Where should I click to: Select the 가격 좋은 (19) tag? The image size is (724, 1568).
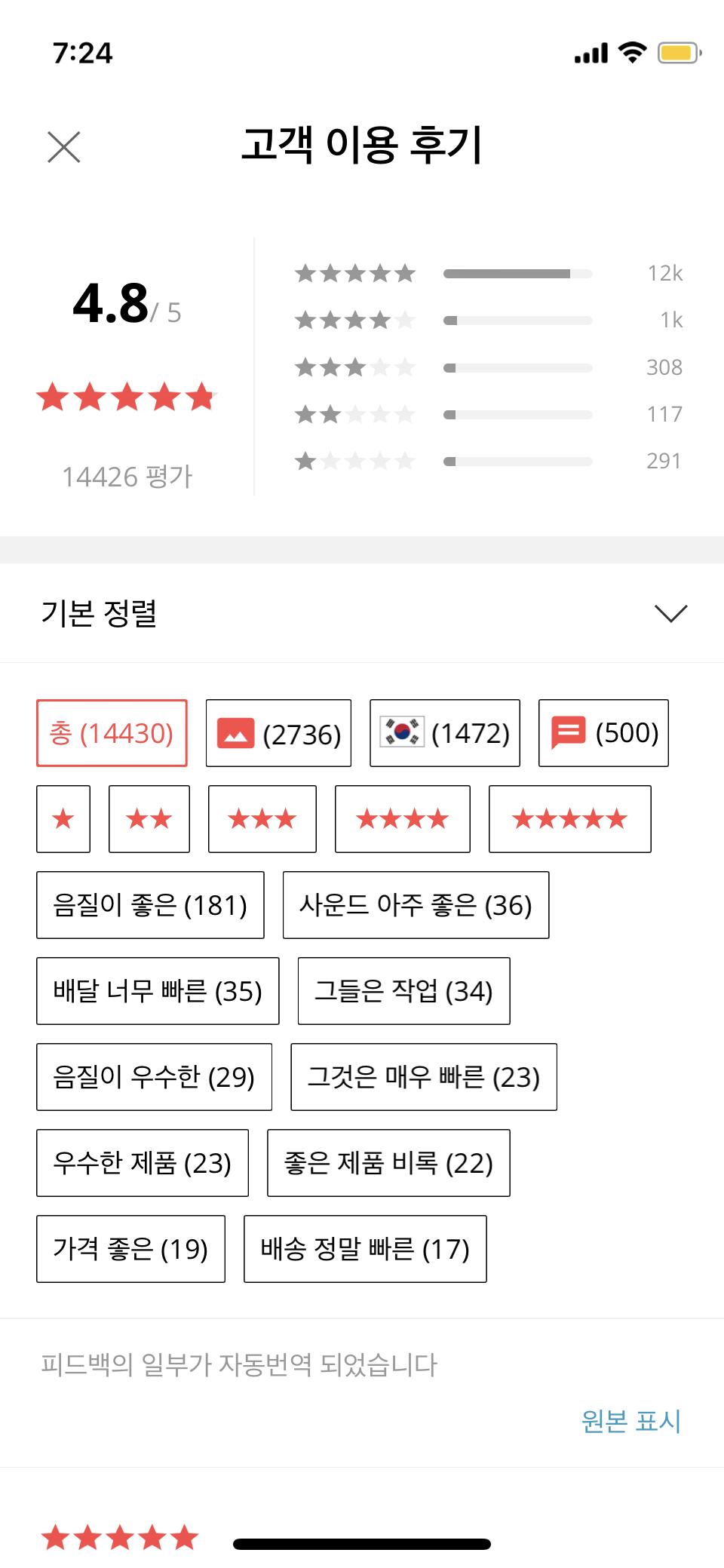130,1249
